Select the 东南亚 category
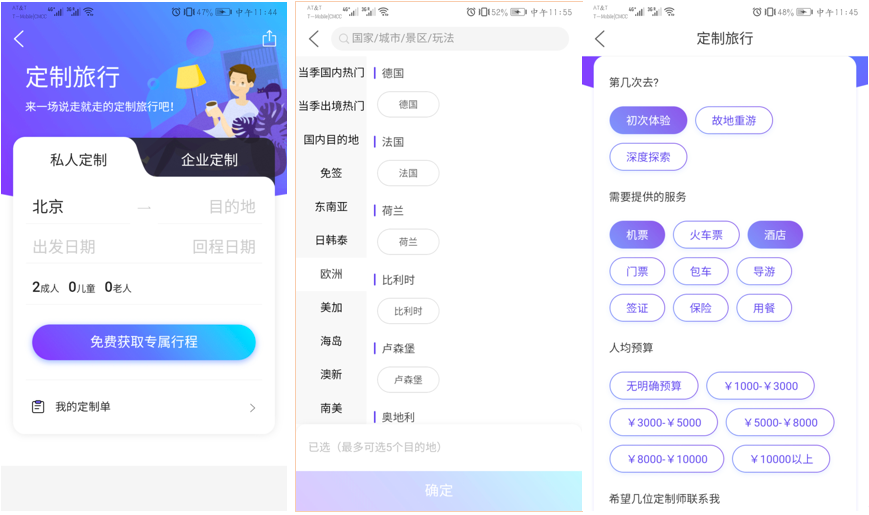This screenshot has height=515, width=869. [331, 207]
